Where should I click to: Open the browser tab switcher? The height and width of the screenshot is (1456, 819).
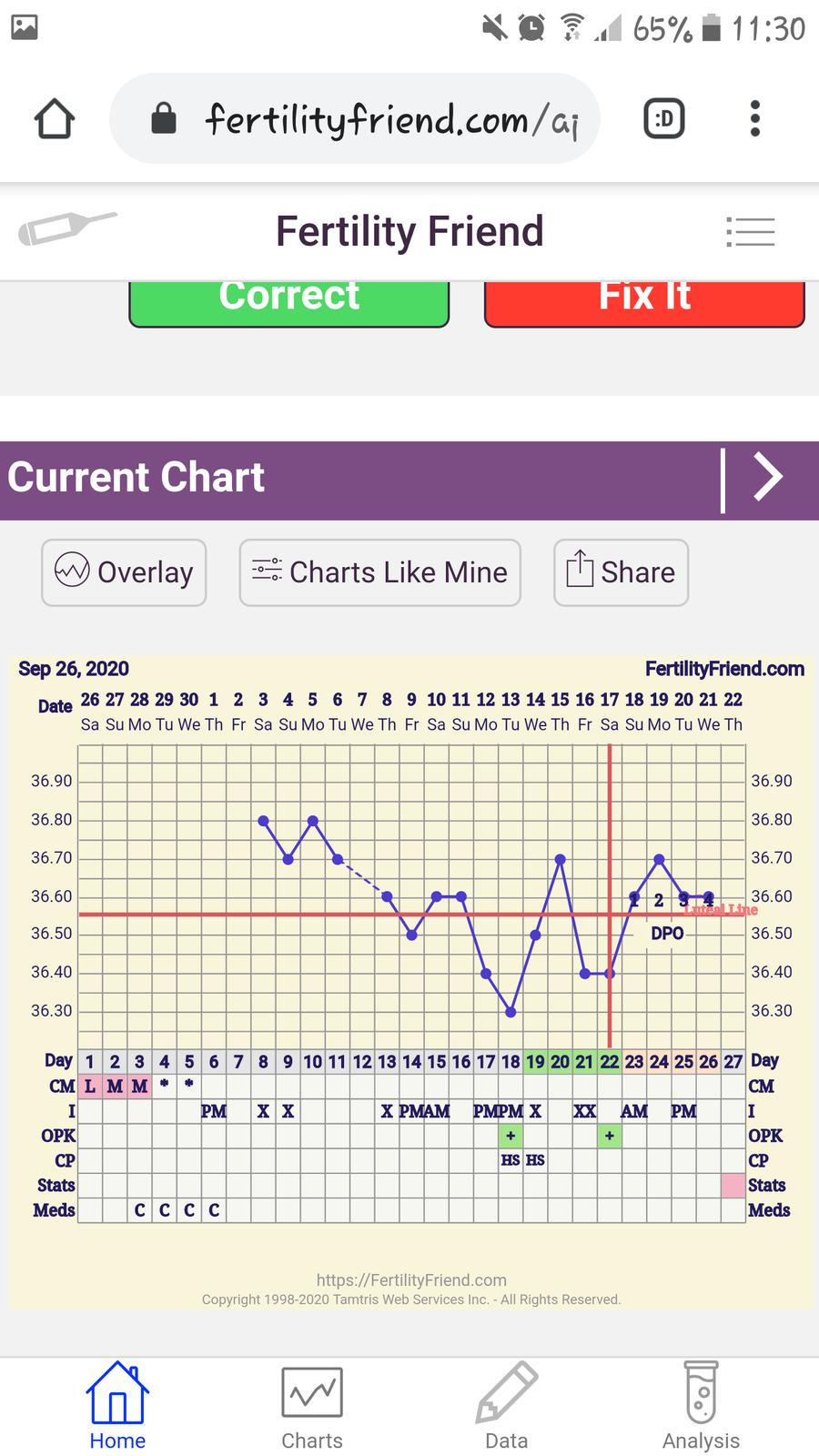[x=664, y=119]
